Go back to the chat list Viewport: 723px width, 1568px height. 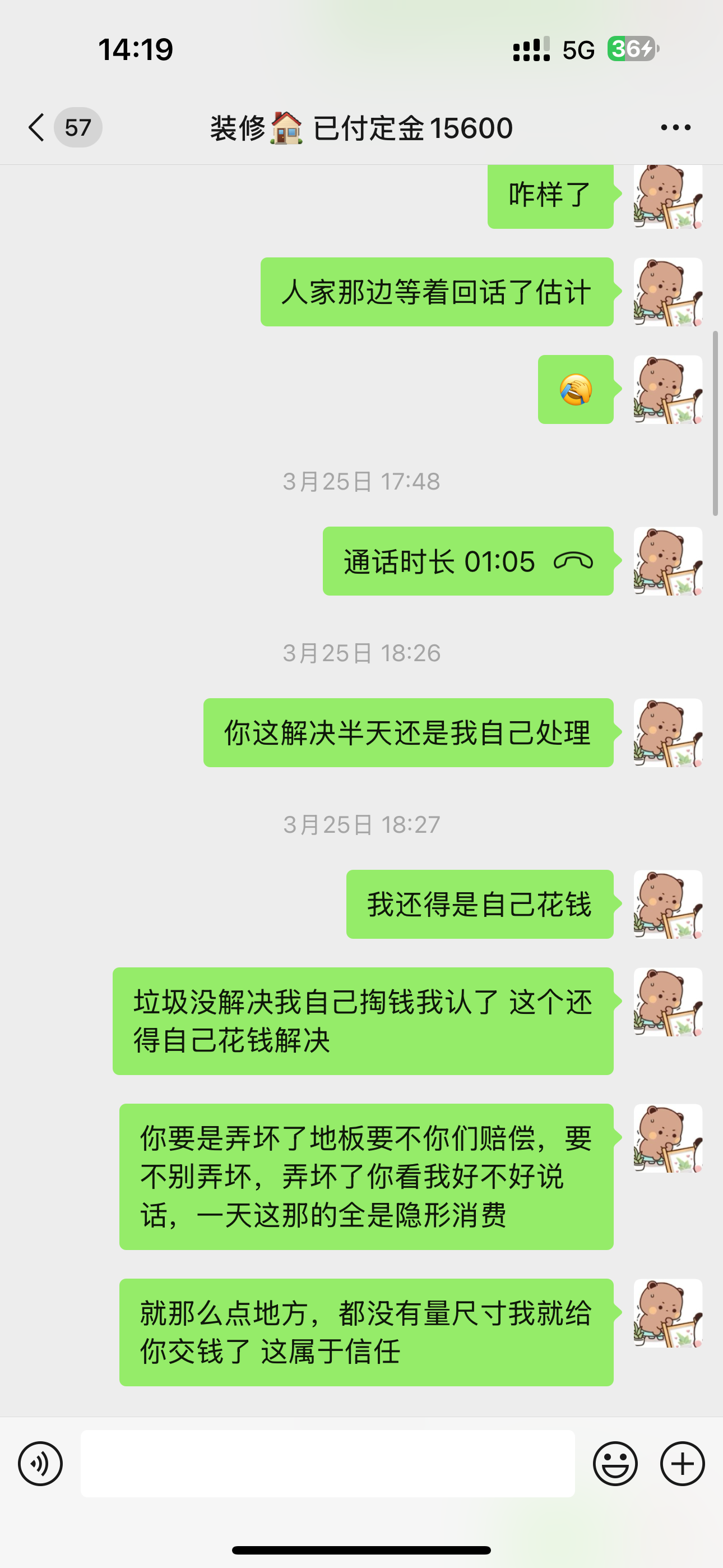tap(38, 128)
